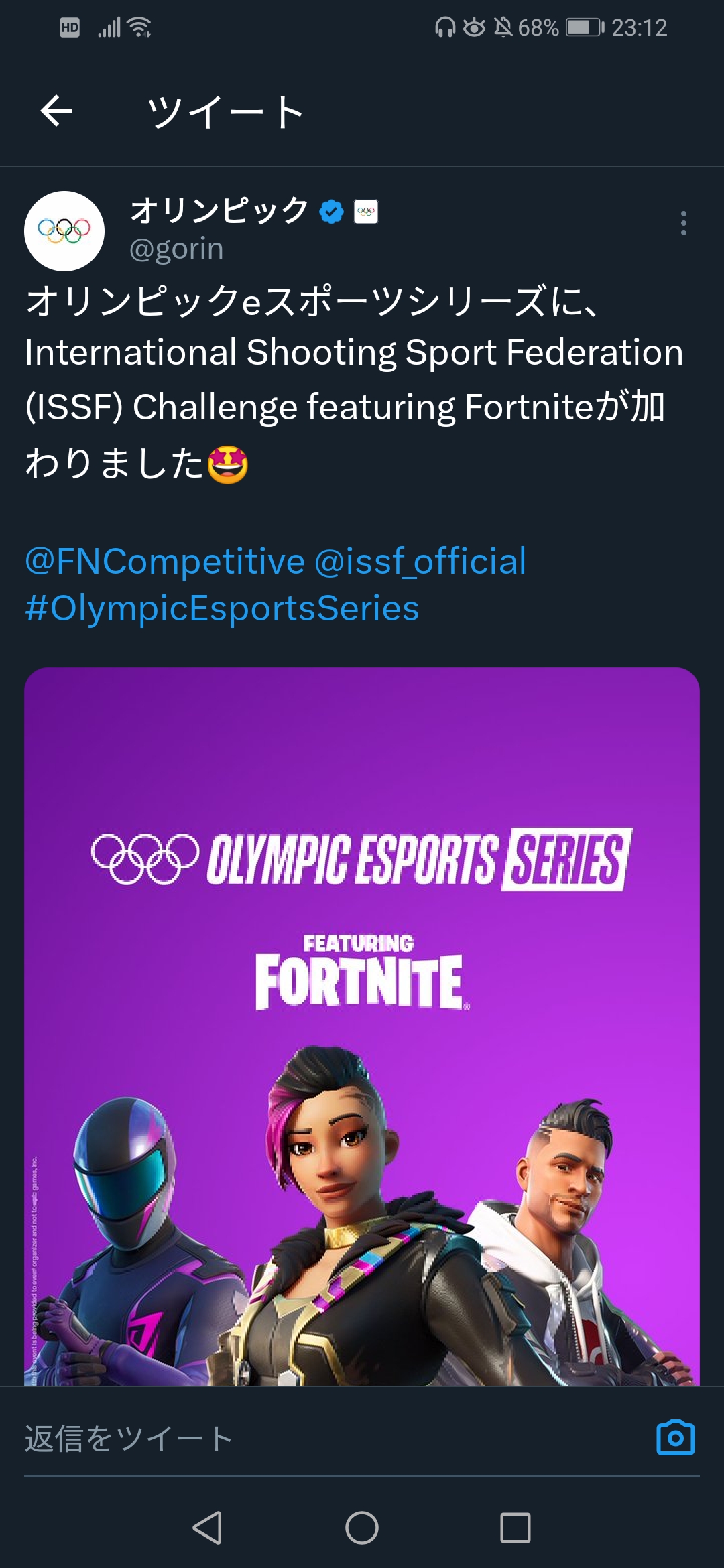Image resolution: width=724 pixels, height=1568 pixels.
Task: Open recent apps from navigation bar
Action: tap(516, 1528)
